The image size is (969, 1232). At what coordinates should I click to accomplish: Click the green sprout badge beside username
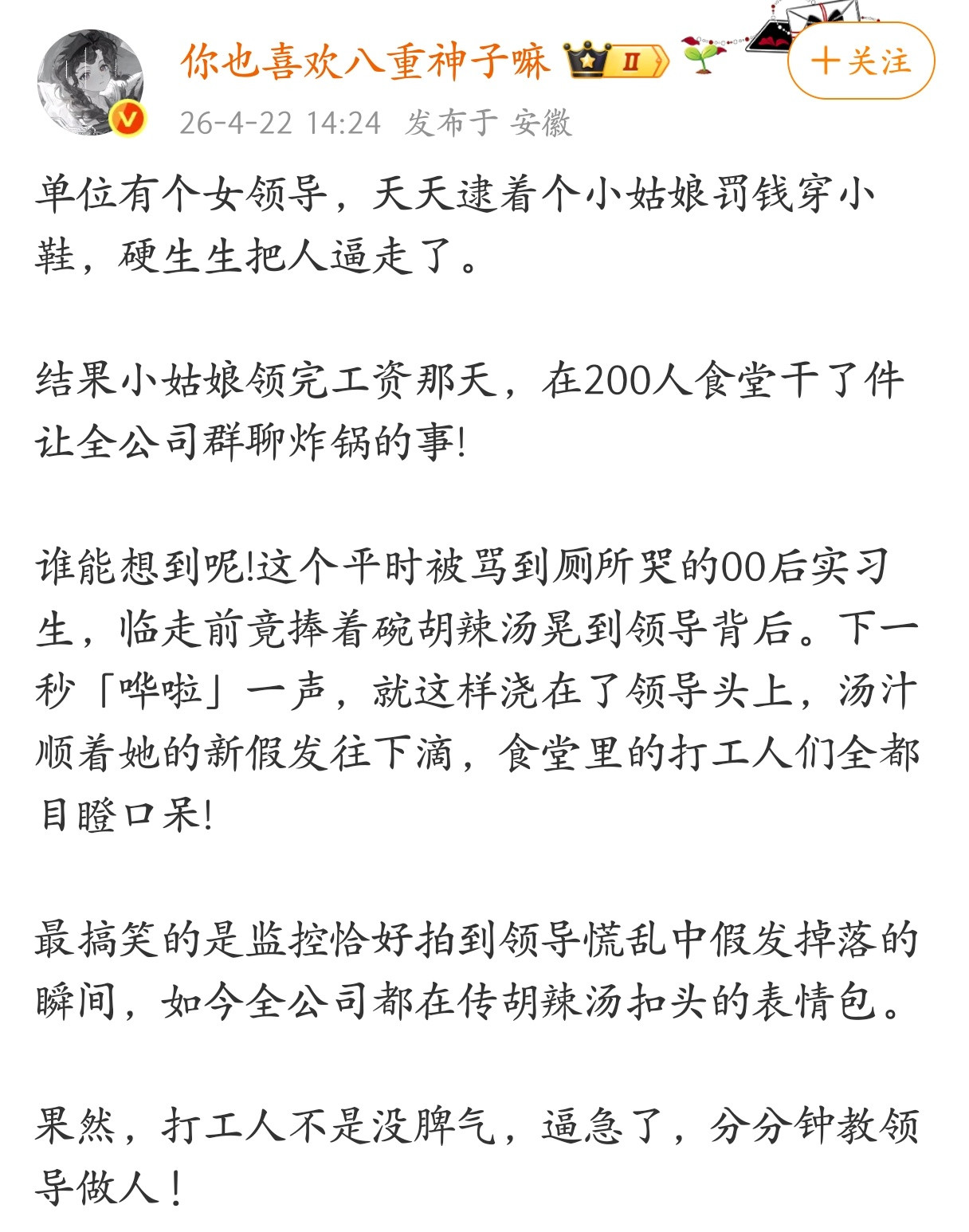(701, 57)
